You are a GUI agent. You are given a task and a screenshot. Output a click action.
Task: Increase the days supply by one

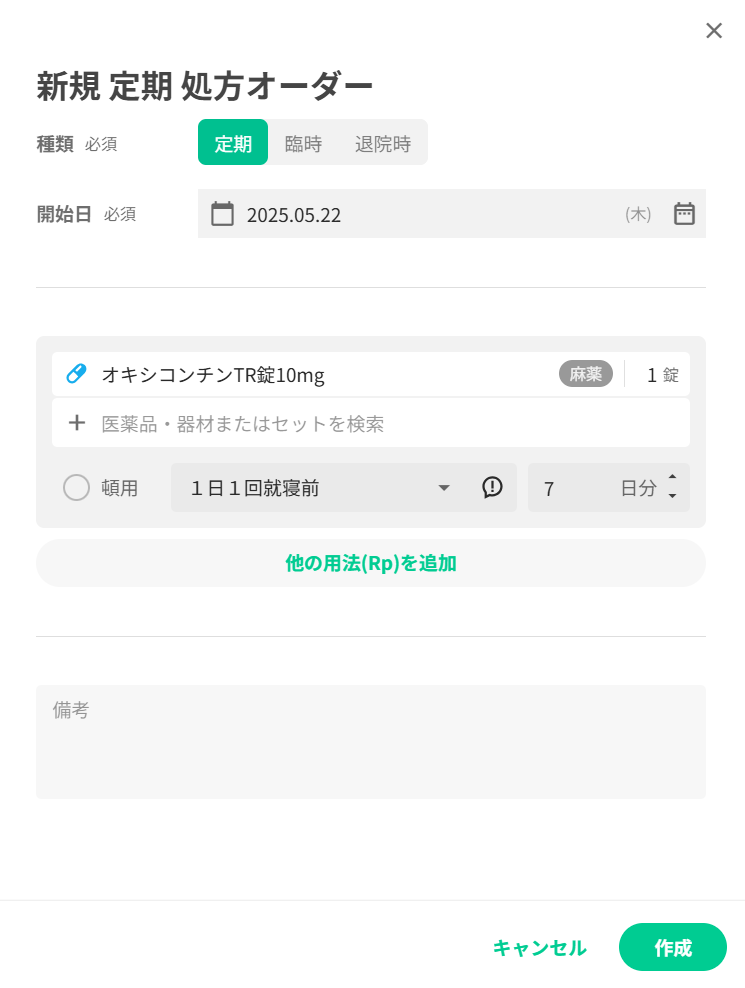click(672, 477)
